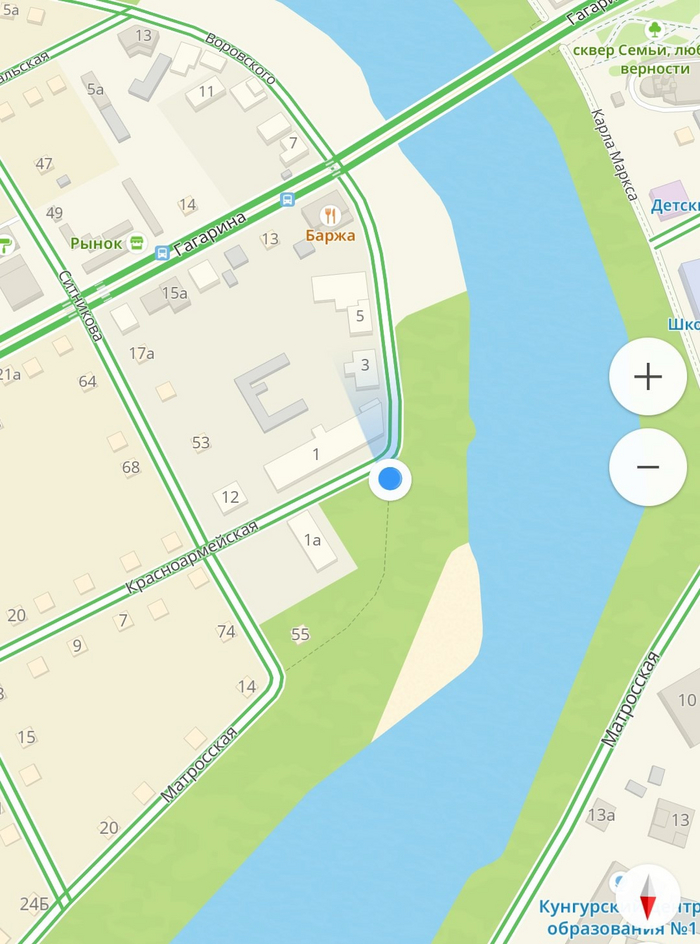
Task: Open the bus stop near Баржа
Action: [x=288, y=199]
